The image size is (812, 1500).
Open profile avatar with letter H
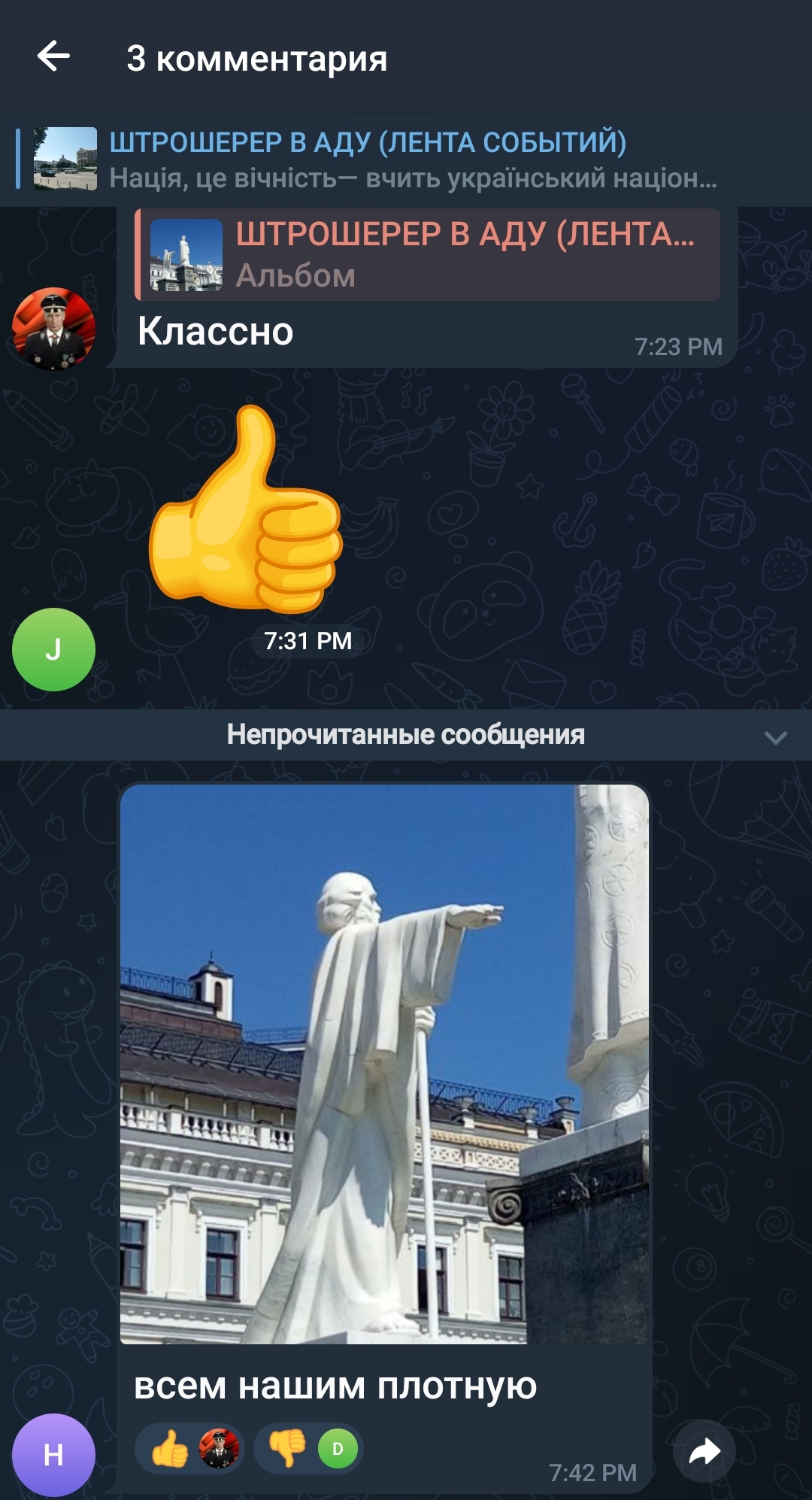tap(53, 1455)
